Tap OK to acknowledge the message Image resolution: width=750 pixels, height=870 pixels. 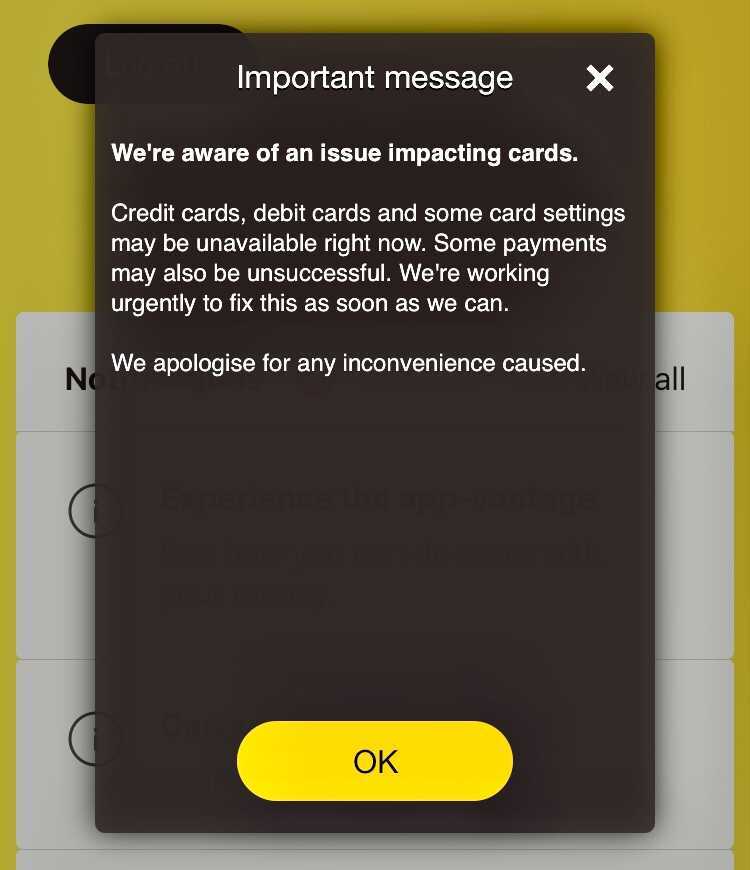pos(375,761)
